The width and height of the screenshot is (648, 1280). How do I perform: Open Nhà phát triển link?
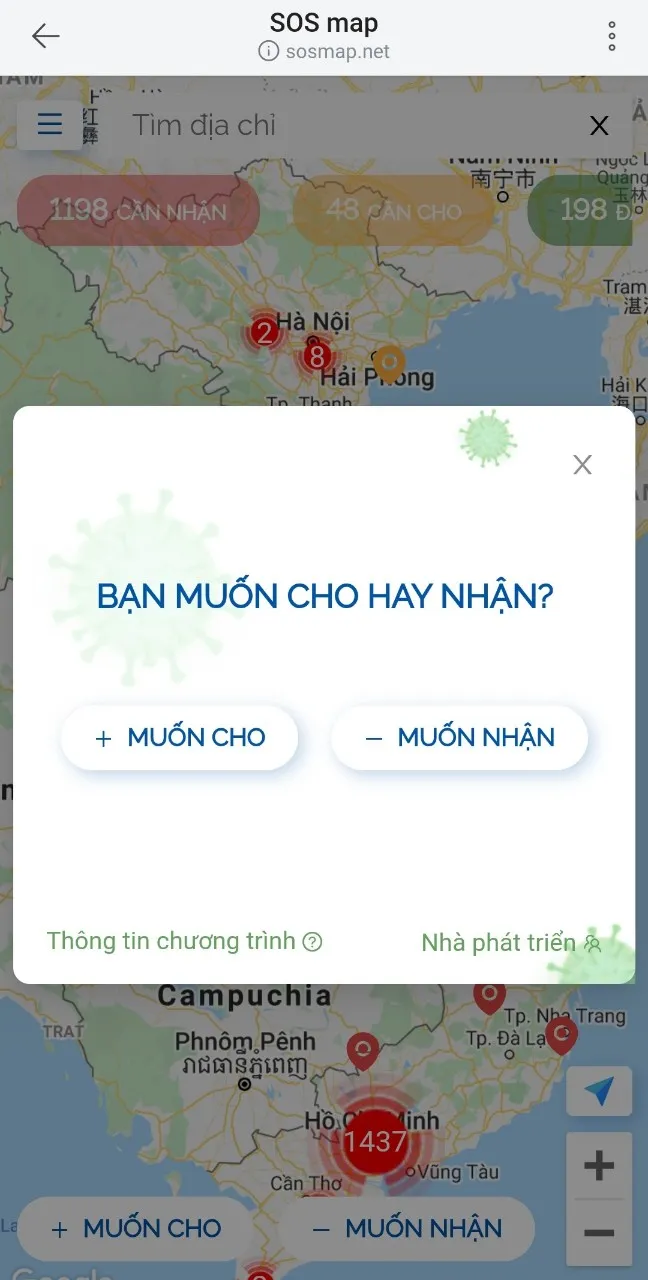[511, 943]
